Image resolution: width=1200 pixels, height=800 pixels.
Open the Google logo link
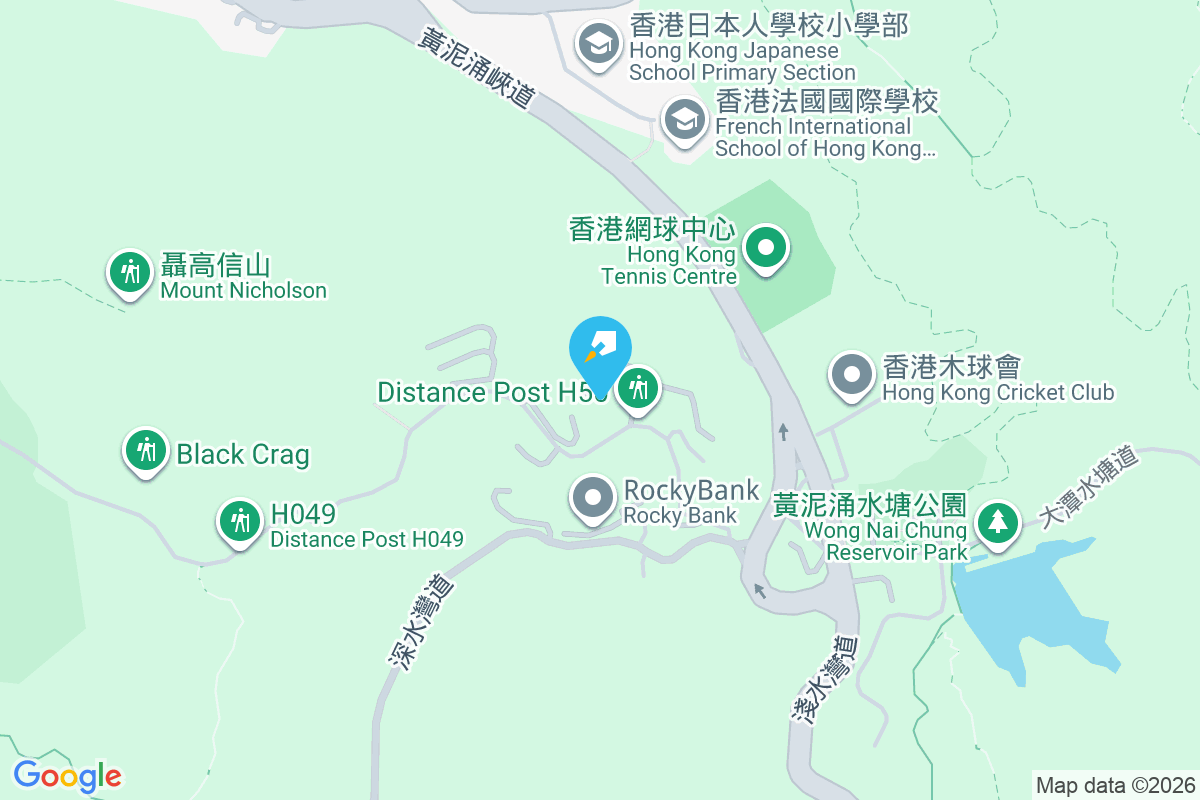click(67, 775)
